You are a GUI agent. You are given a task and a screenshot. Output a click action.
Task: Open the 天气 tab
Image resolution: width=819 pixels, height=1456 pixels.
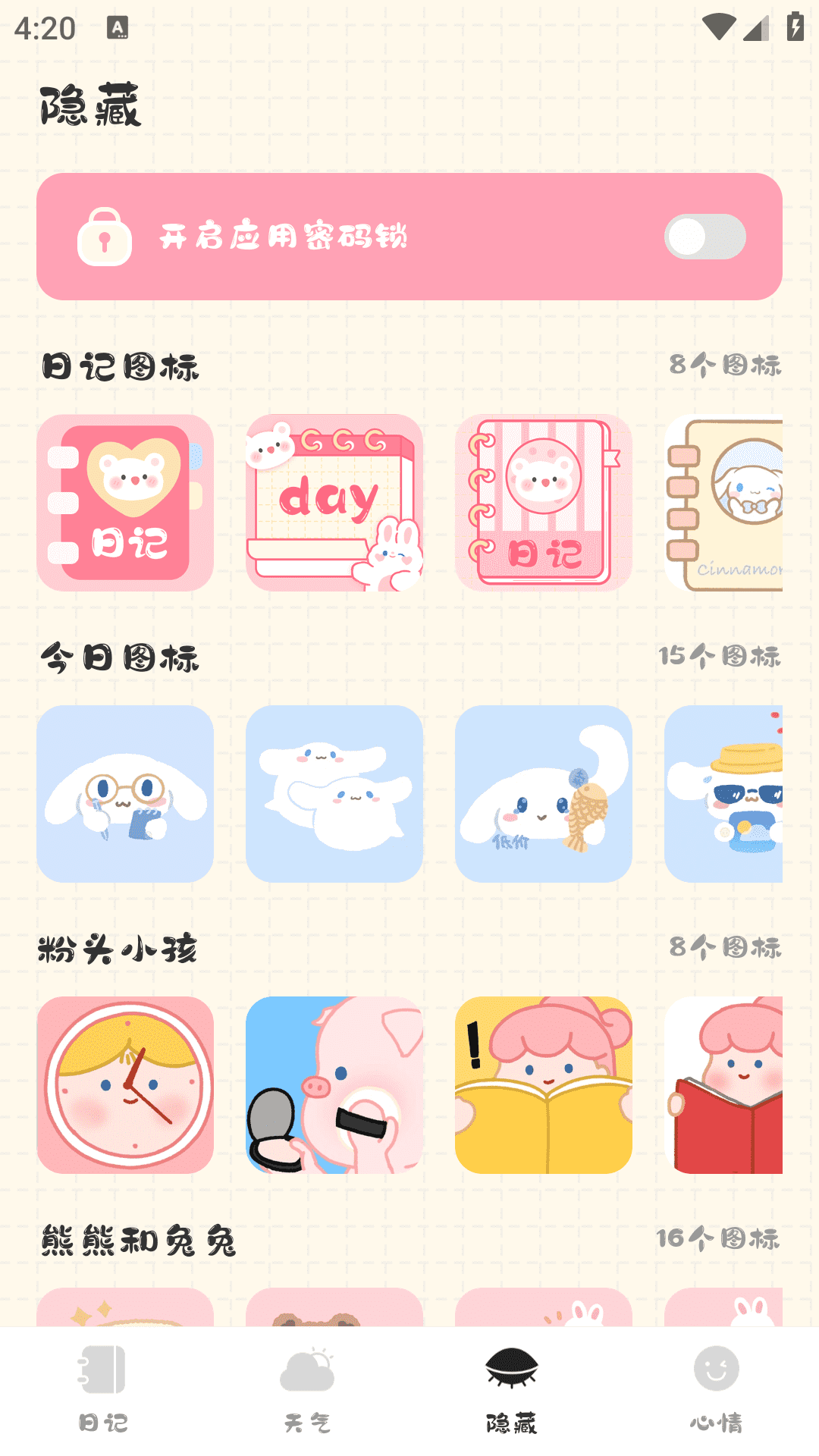pyautogui.click(x=307, y=1391)
